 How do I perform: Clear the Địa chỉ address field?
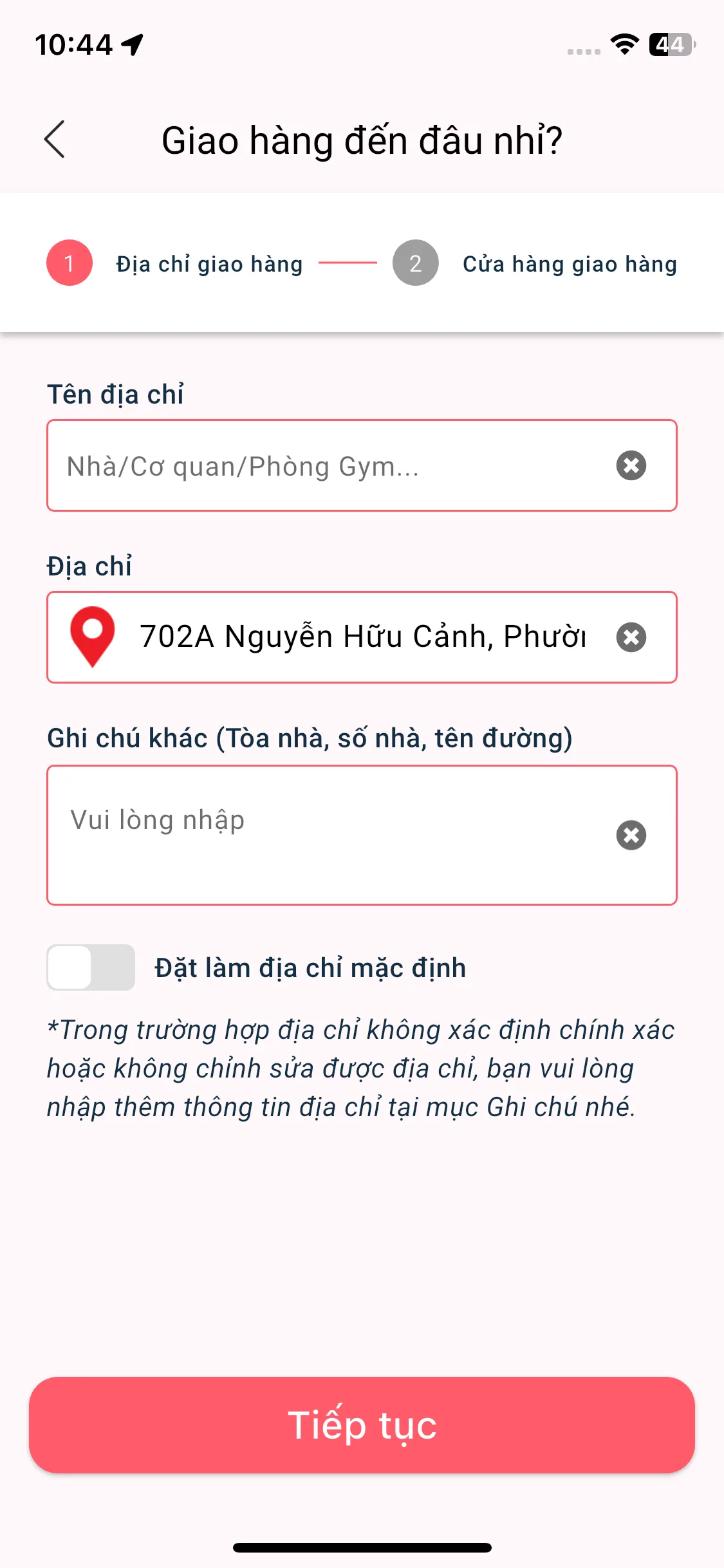pyautogui.click(x=631, y=637)
